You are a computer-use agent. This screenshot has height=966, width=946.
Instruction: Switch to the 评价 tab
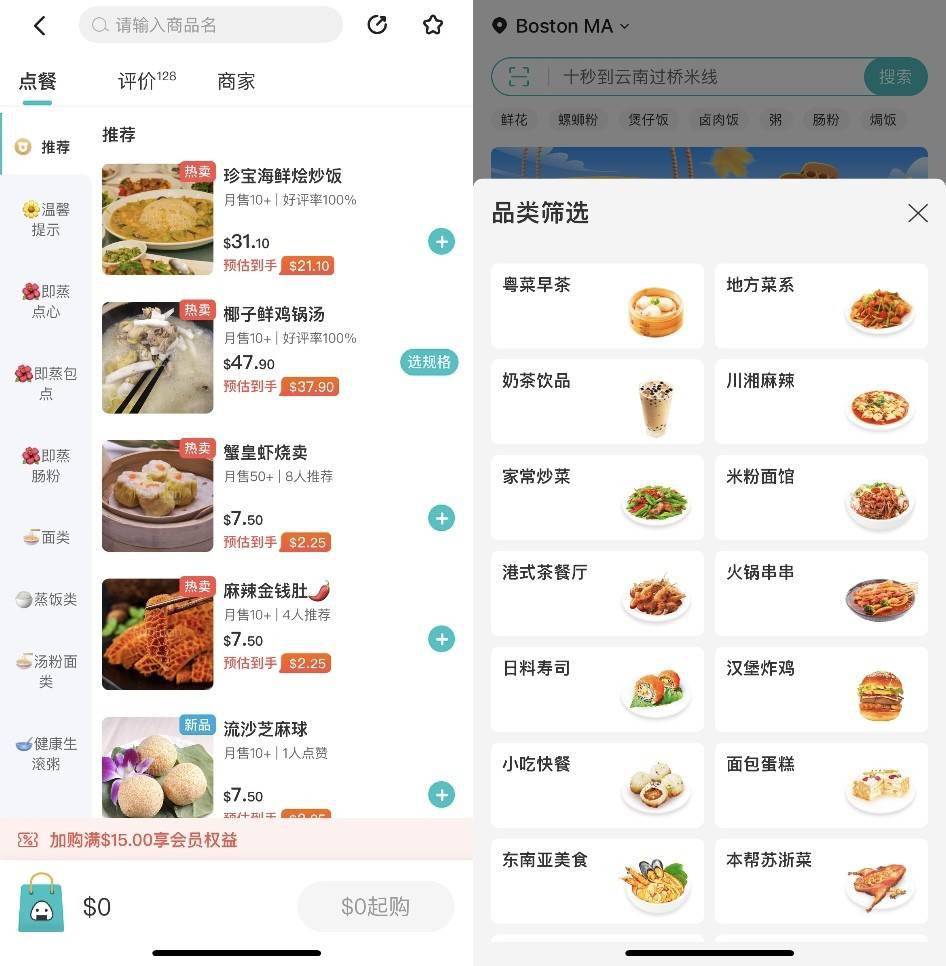[x=146, y=81]
